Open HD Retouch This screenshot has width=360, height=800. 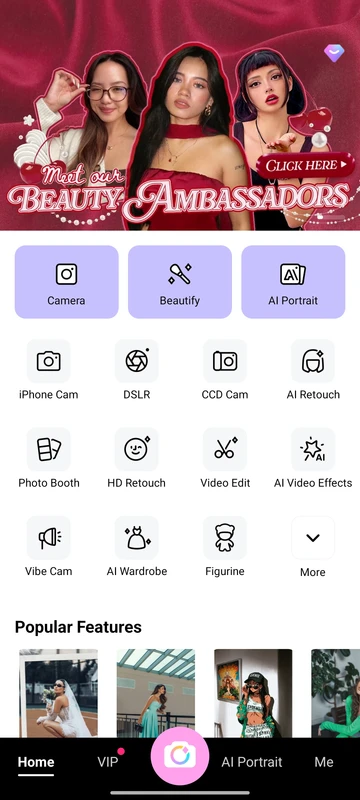coord(137,458)
